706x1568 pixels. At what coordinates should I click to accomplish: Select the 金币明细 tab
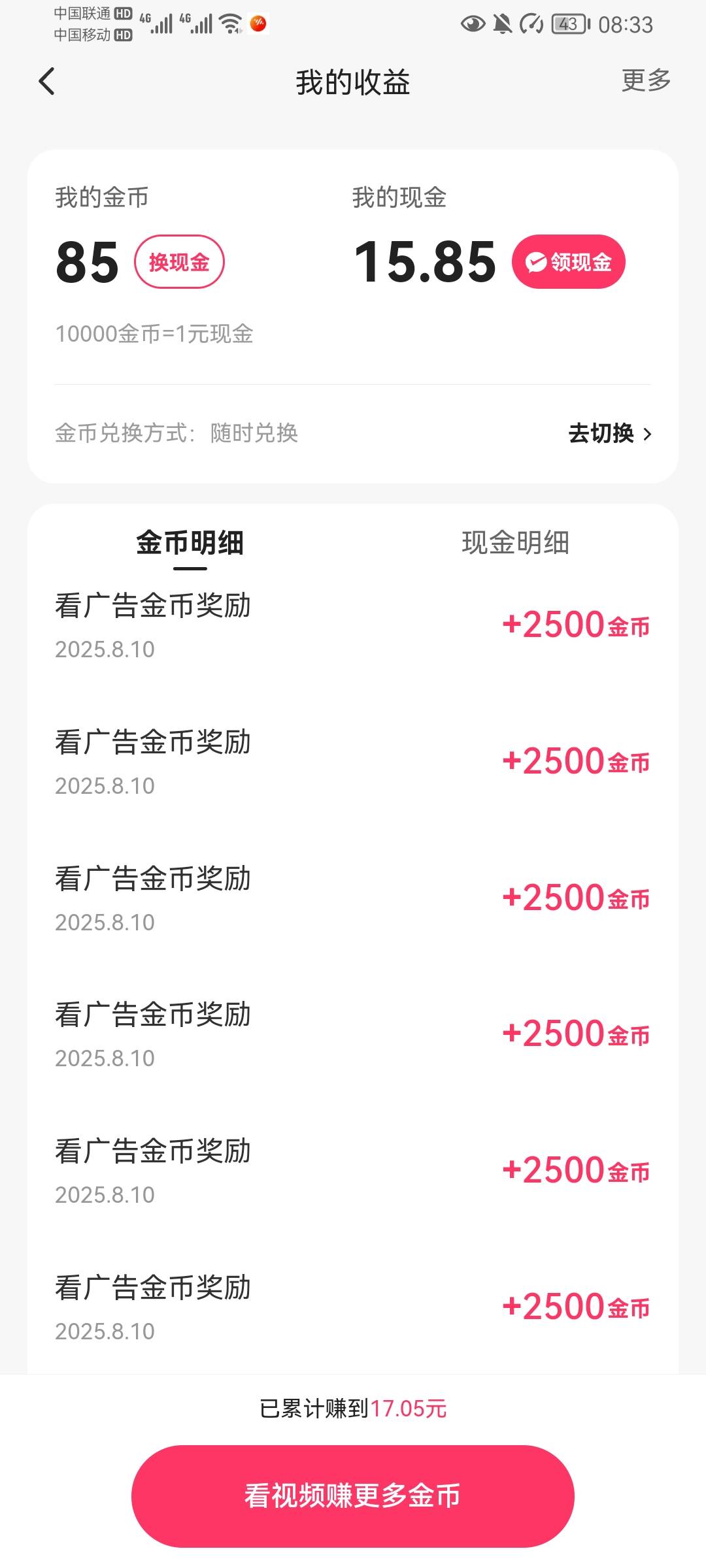190,543
